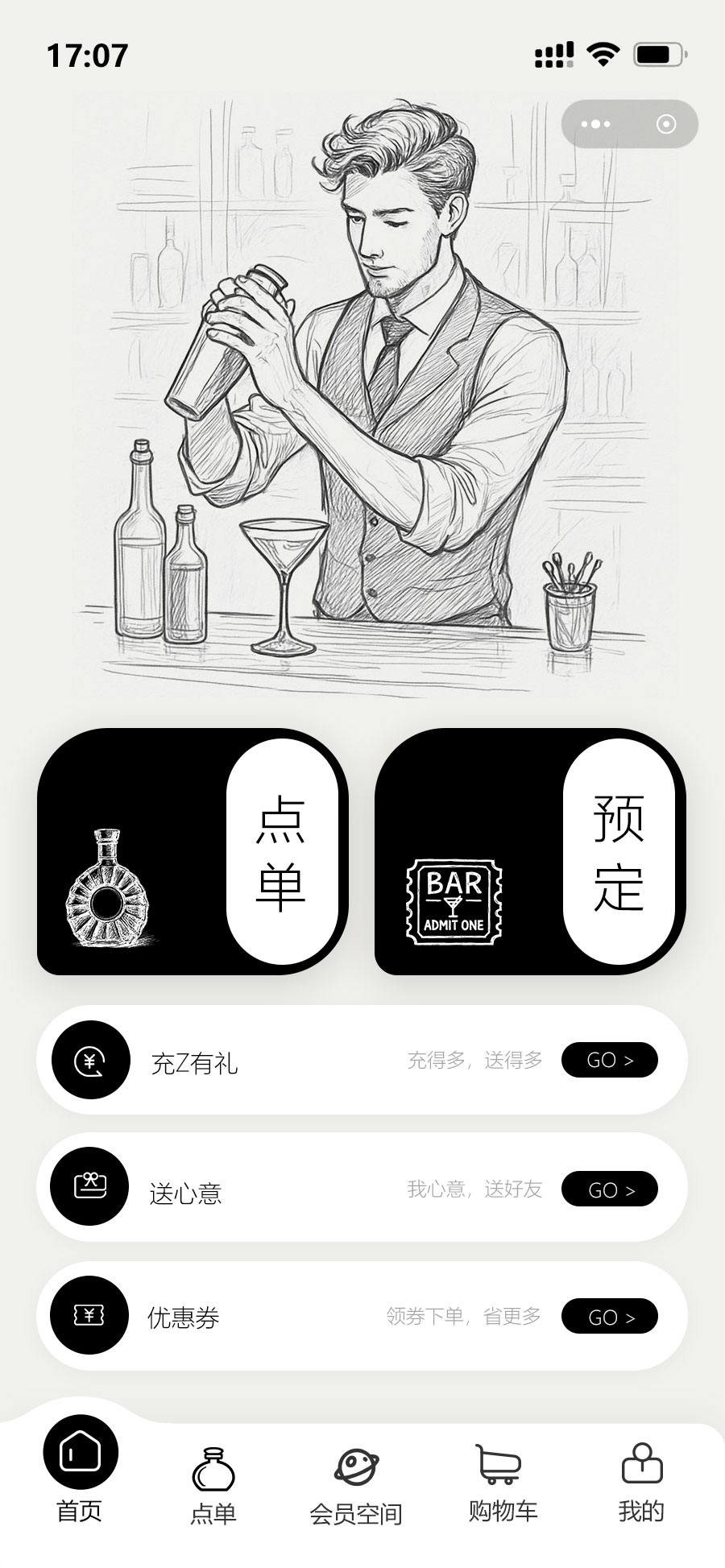Open the 点单 order card
Viewport: 725px width, 1568px height.
click(x=193, y=851)
